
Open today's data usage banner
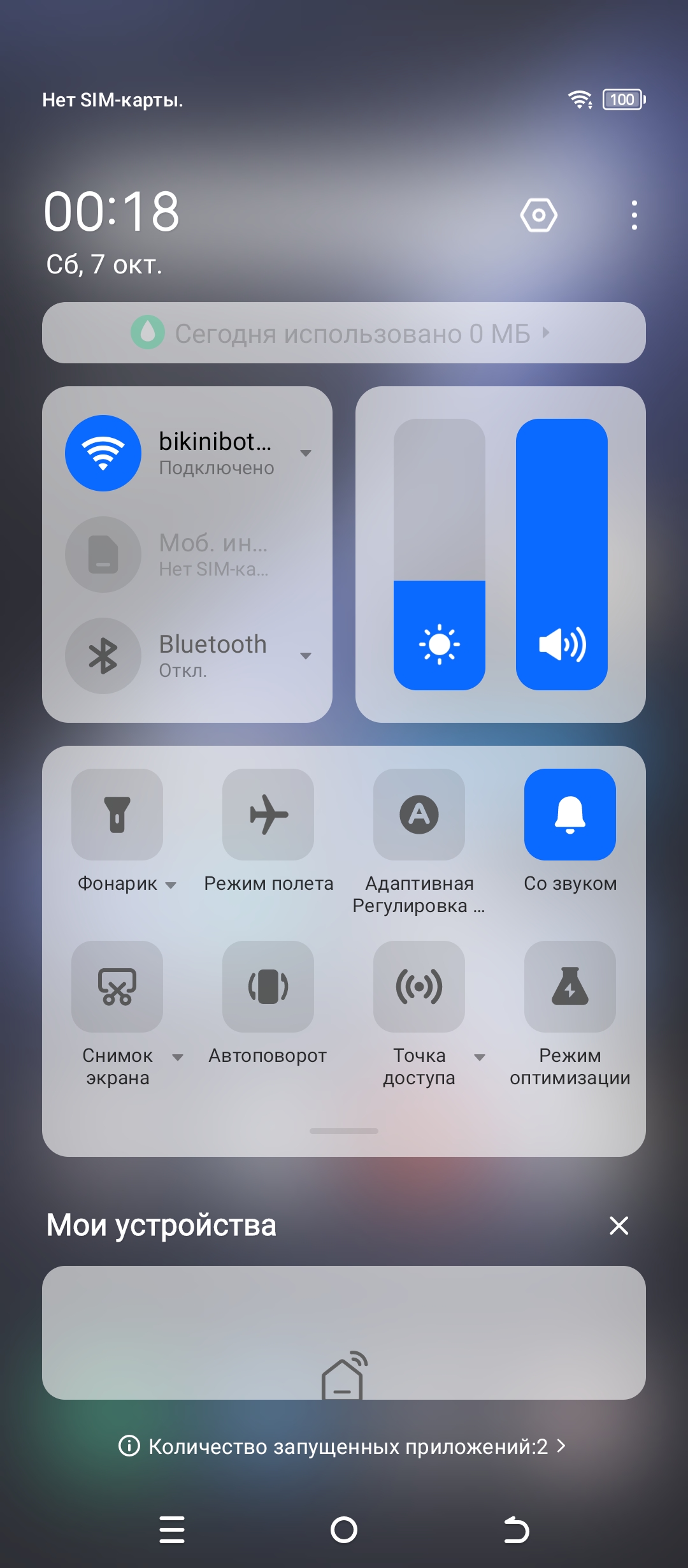tap(344, 333)
